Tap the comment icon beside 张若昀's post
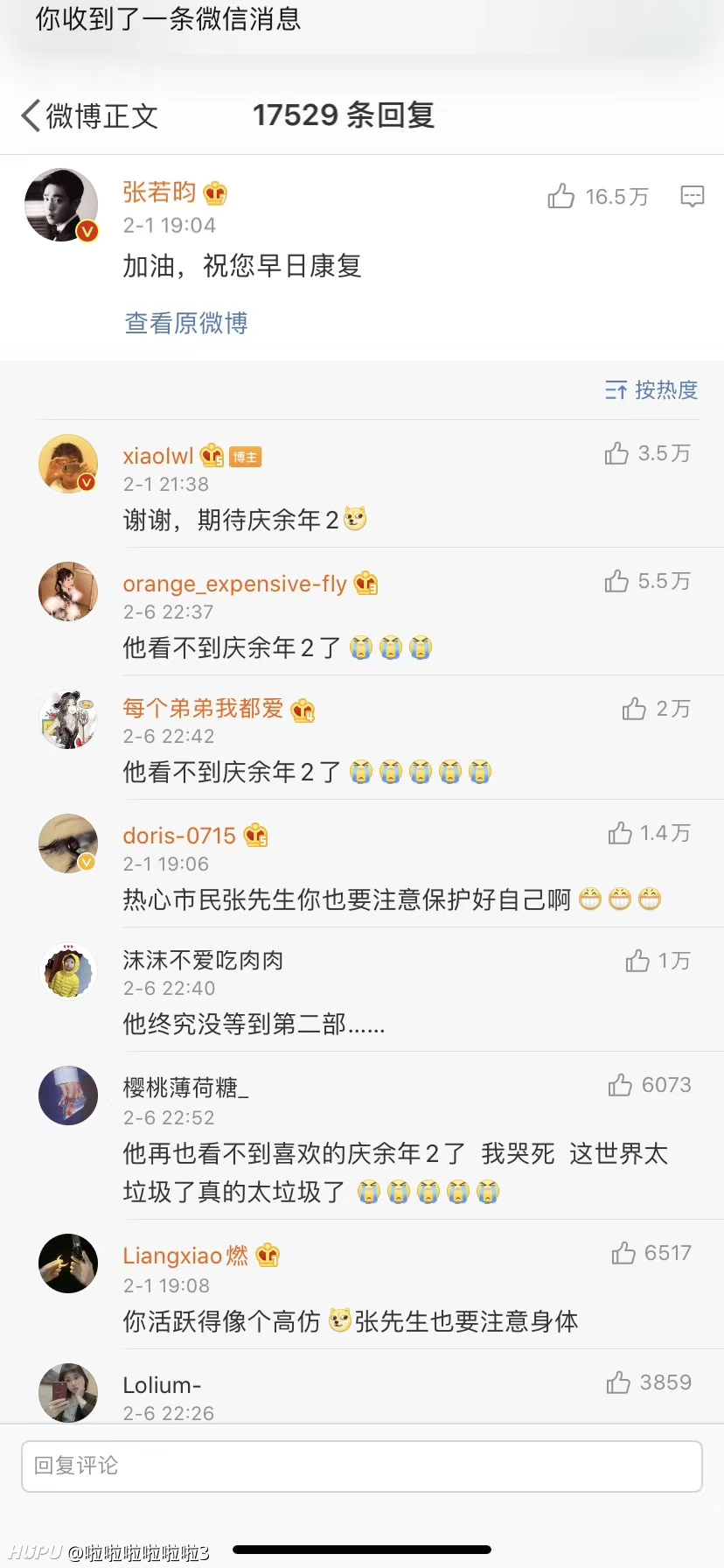This screenshot has height=1568, width=724. coord(692,196)
